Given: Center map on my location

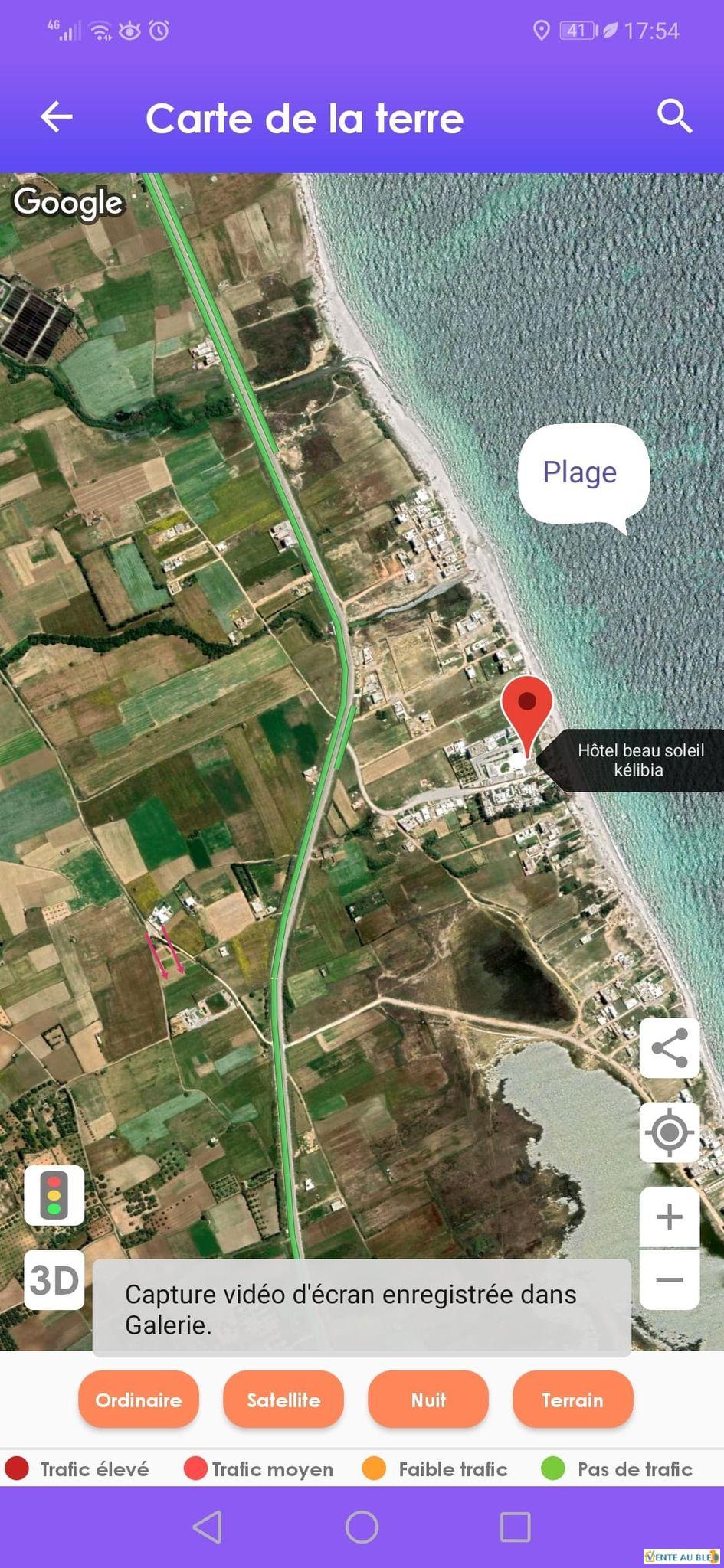Looking at the screenshot, I should pos(669,1132).
